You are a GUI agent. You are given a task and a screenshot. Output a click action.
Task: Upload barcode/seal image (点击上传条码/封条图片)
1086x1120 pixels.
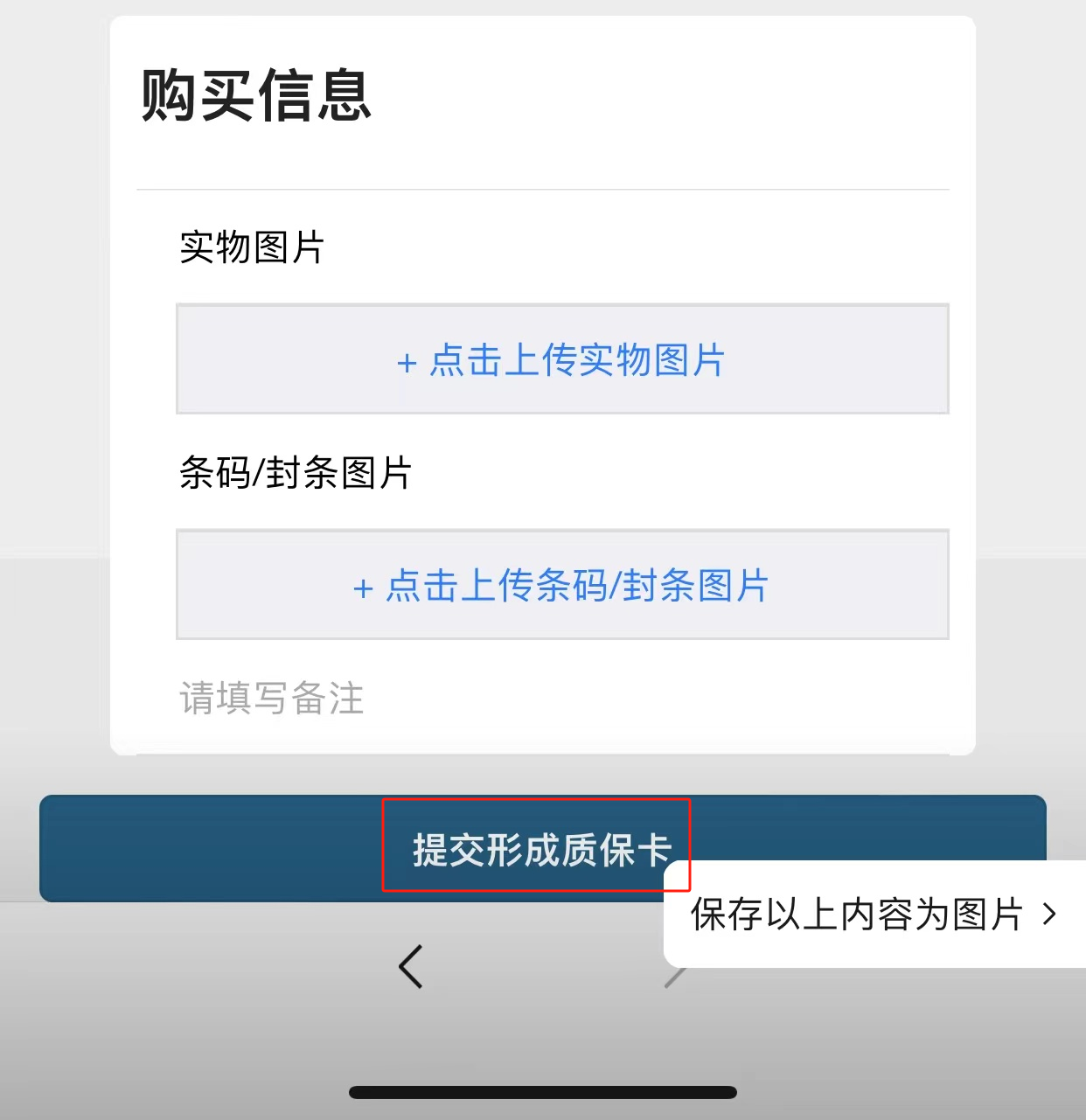561,585
